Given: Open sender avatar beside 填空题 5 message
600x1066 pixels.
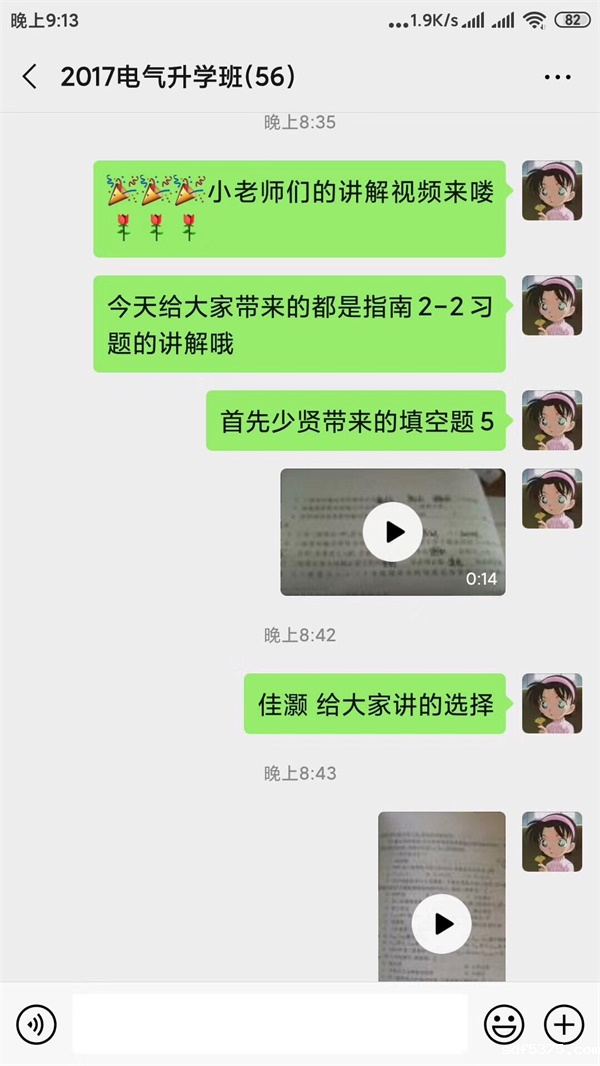Looking at the screenshot, I should [x=552, y=420].
